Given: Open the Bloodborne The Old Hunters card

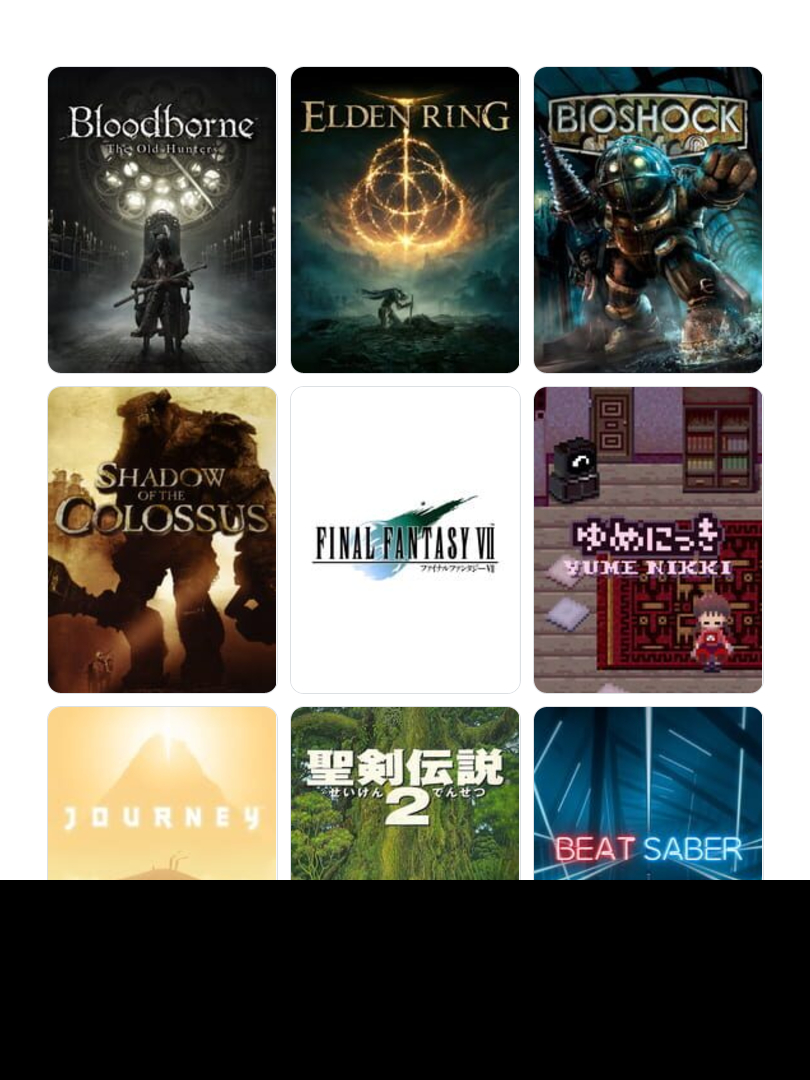Looking at the screenshot, I should pos(162,220).
